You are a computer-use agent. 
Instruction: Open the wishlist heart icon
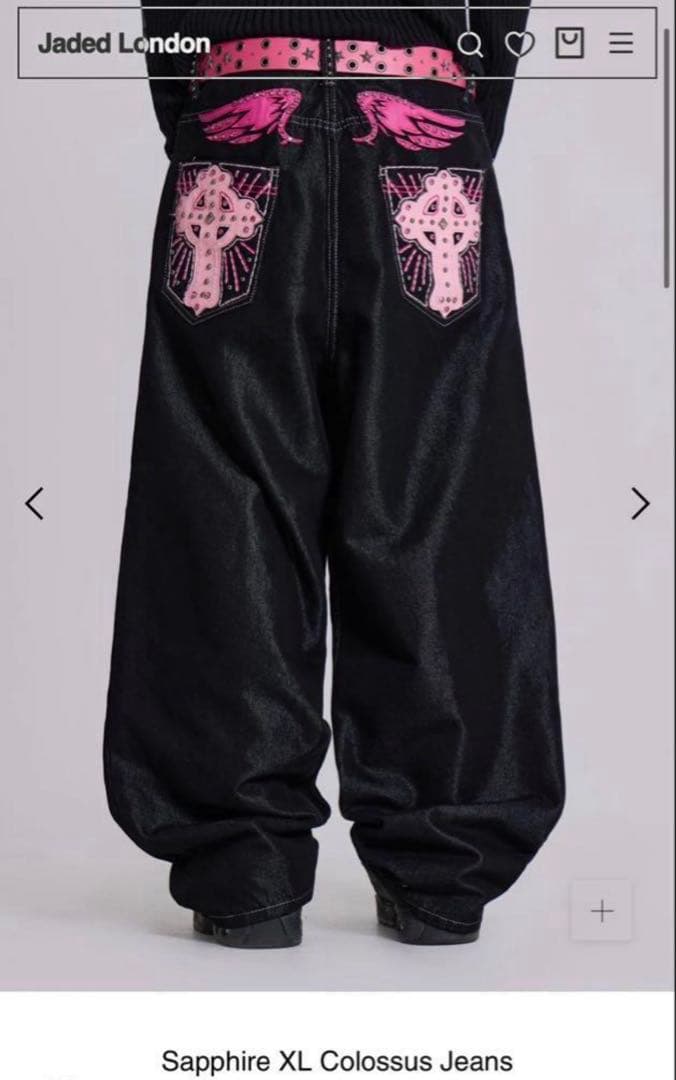coord(520,45)
